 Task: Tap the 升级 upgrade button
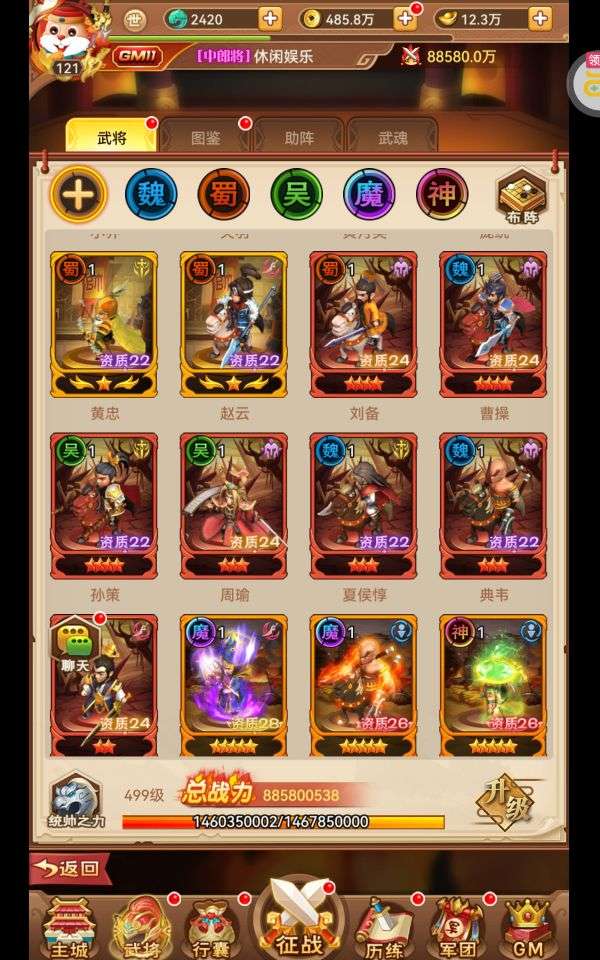pyautogui.click(x=504, y=802)
